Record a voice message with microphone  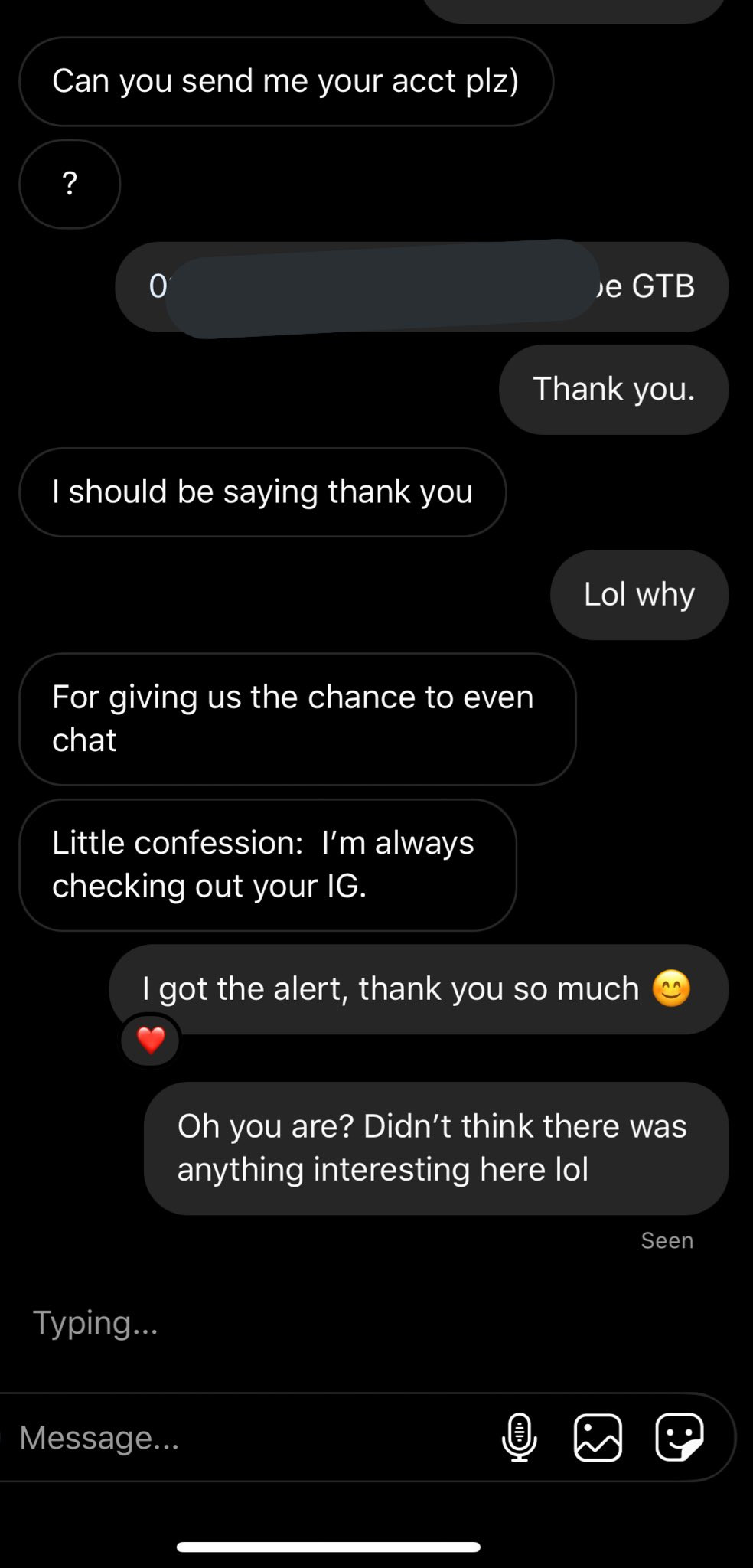pyautogui.click(x=519, y=1437)
